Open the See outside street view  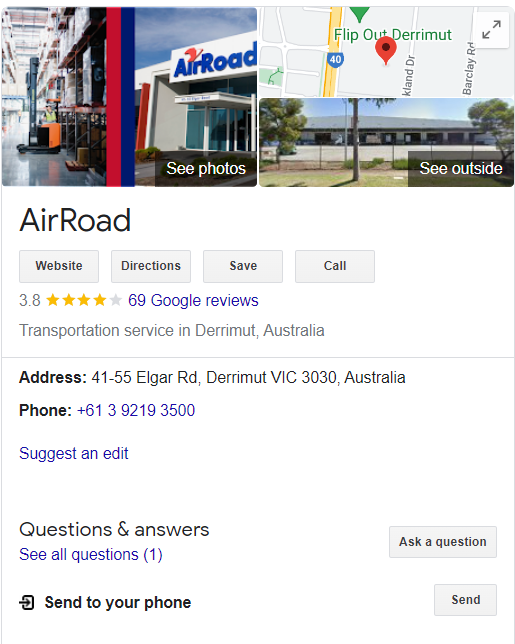coord(461,168)
